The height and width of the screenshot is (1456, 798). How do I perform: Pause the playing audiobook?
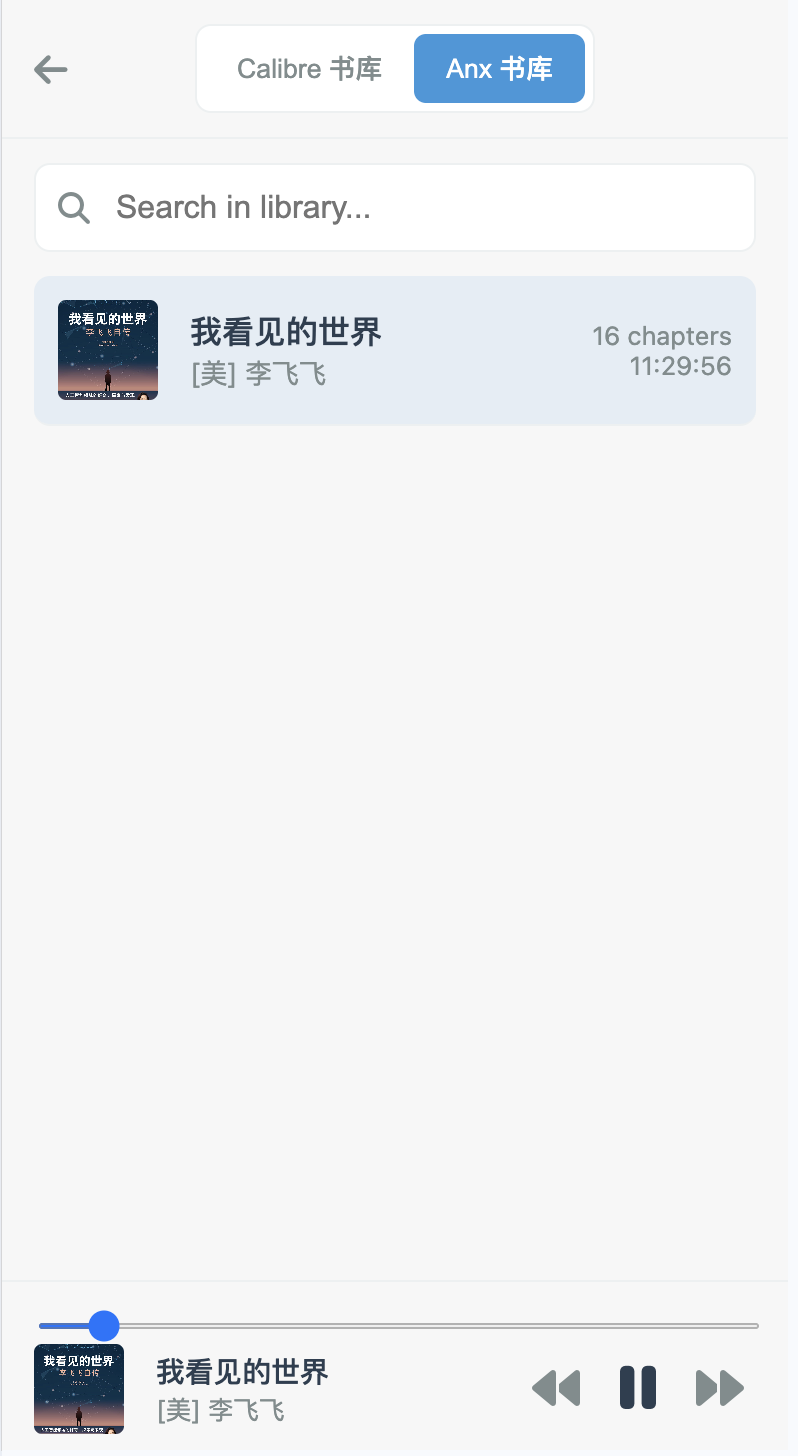pyautogui.click(x=638, y=1387)
